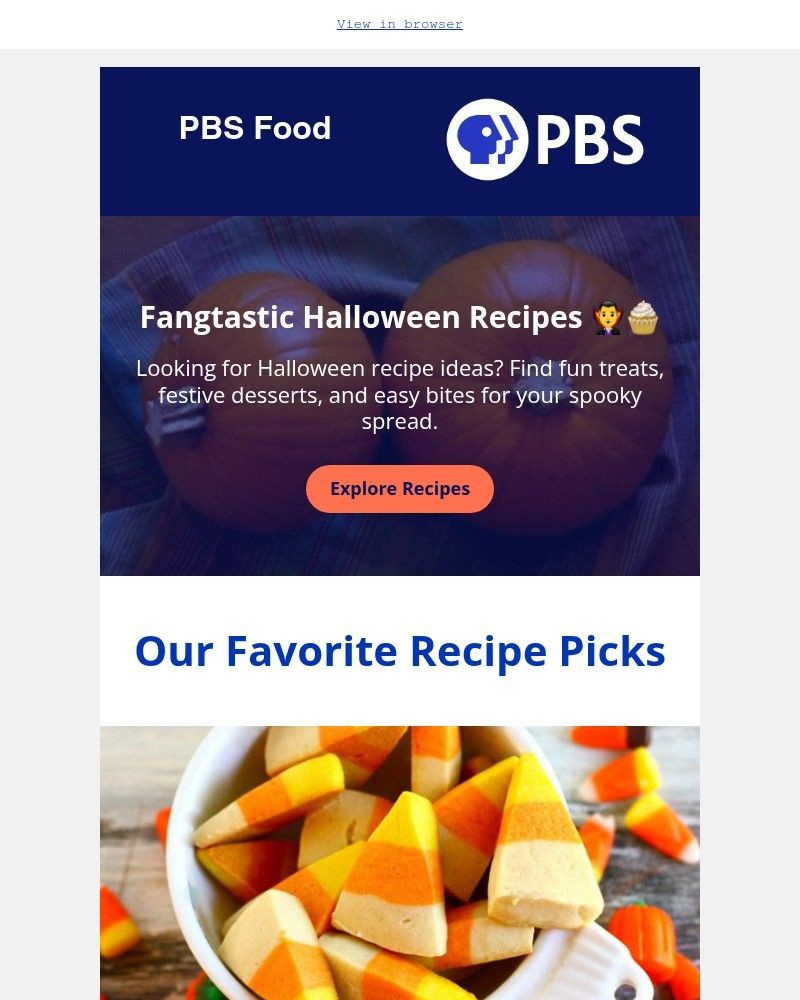Select the spooky spread description text
The height and width of the screenshot is (1000, 800).
tap(399, 395)
